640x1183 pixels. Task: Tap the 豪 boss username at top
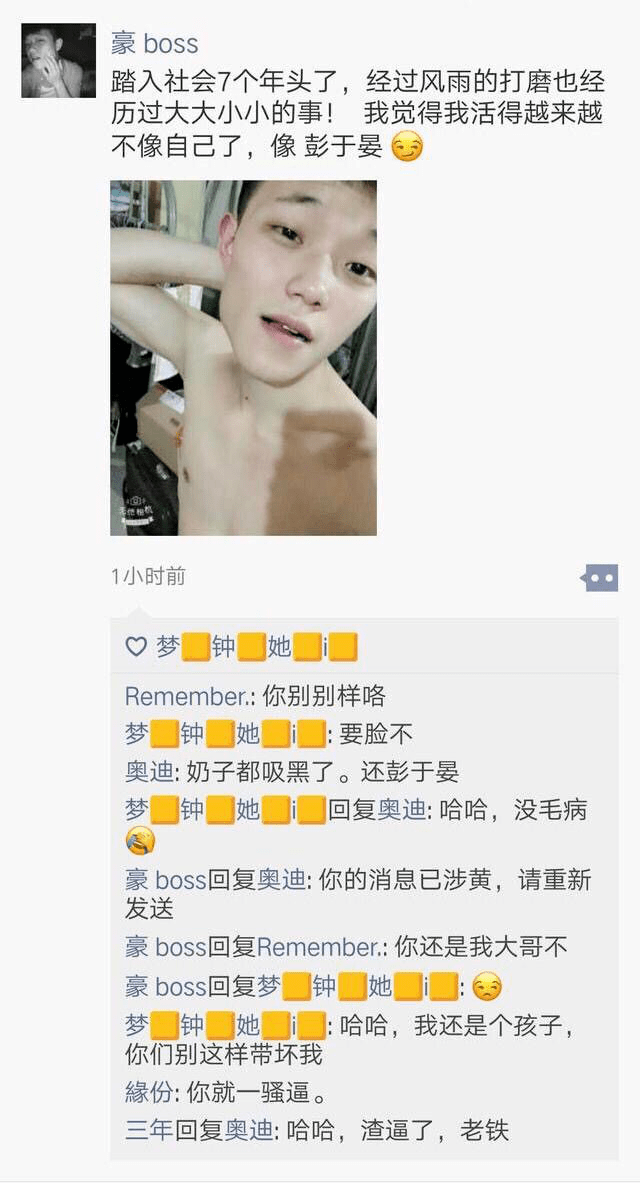155,43
